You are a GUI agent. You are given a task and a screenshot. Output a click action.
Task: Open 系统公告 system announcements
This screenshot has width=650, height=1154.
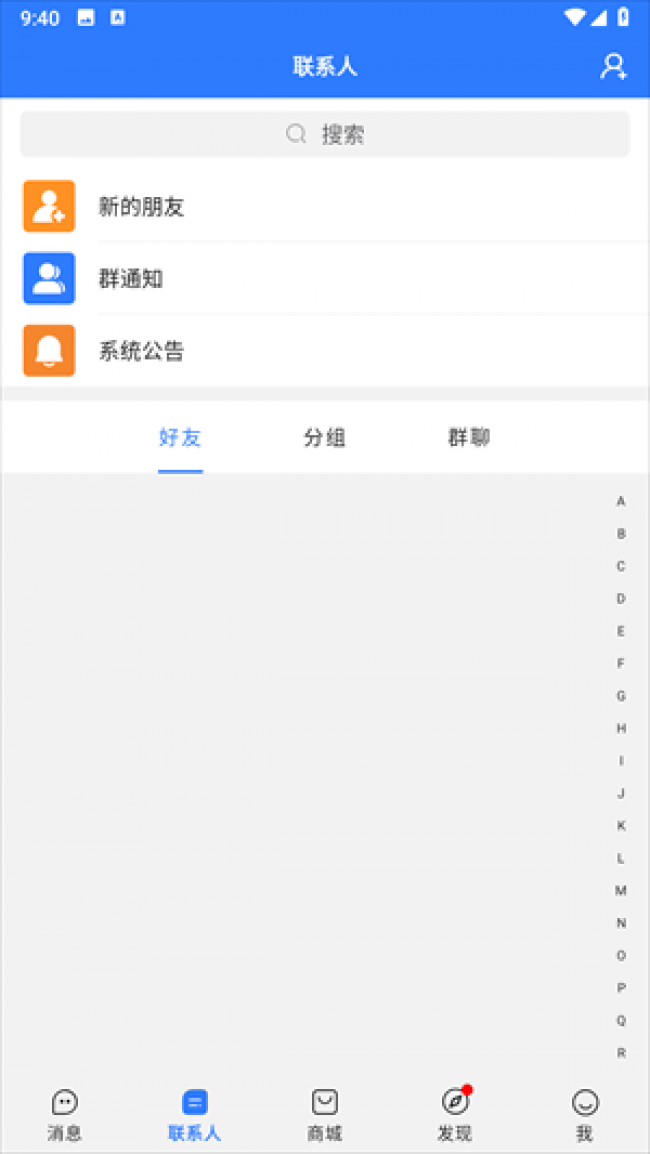325,350
